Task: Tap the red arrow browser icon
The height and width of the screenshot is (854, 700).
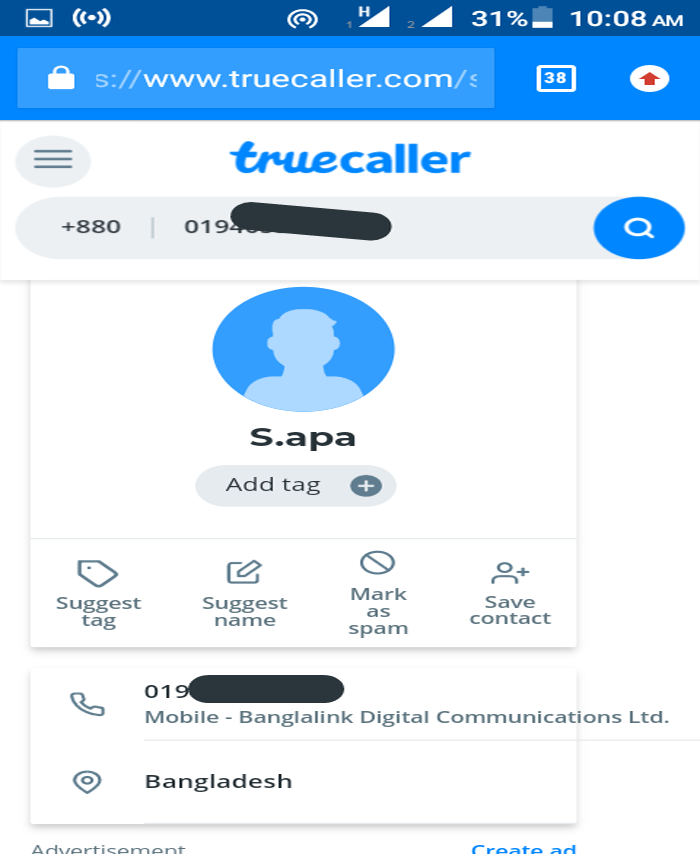Action: (x=649, y=78)
